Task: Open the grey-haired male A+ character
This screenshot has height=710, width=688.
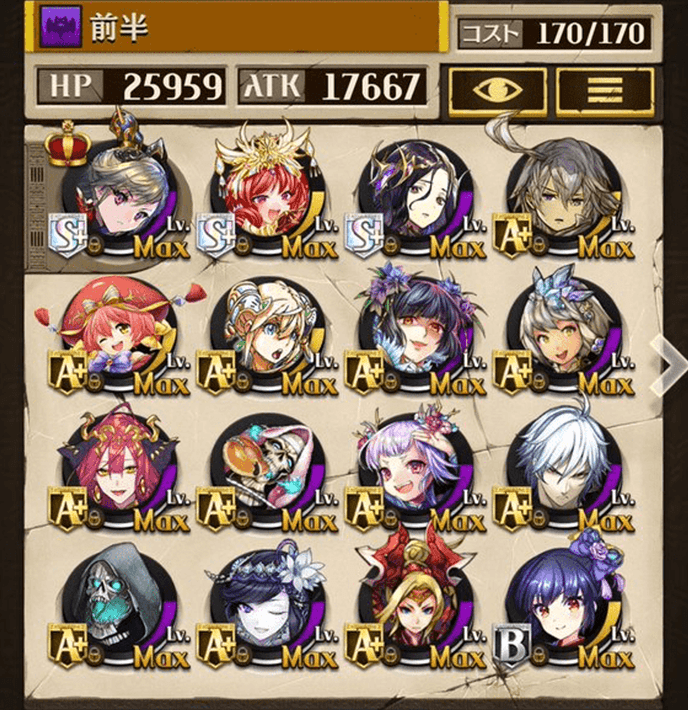Action: coord(565,197)
